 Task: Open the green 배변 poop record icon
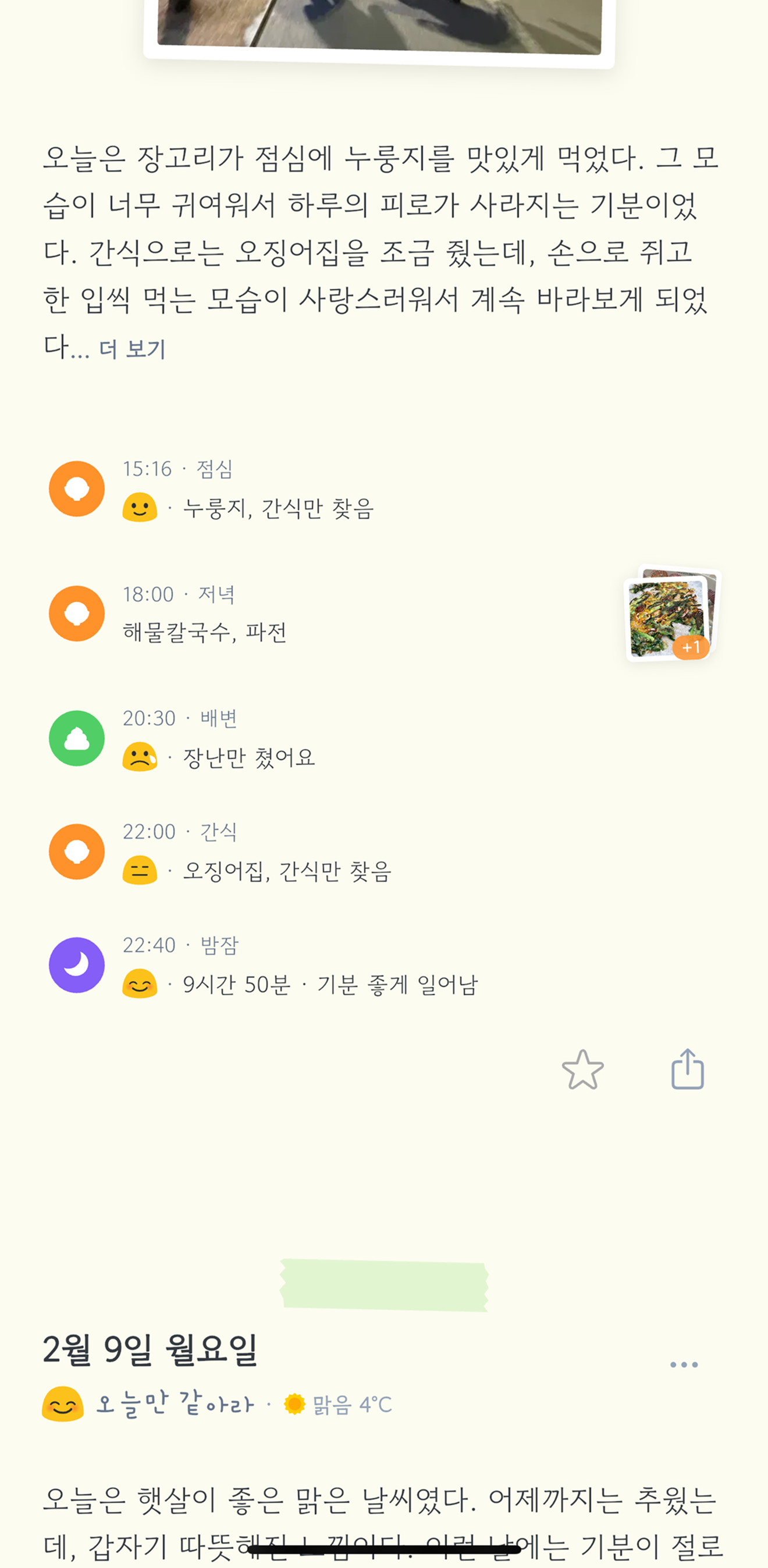click(77, 739)
